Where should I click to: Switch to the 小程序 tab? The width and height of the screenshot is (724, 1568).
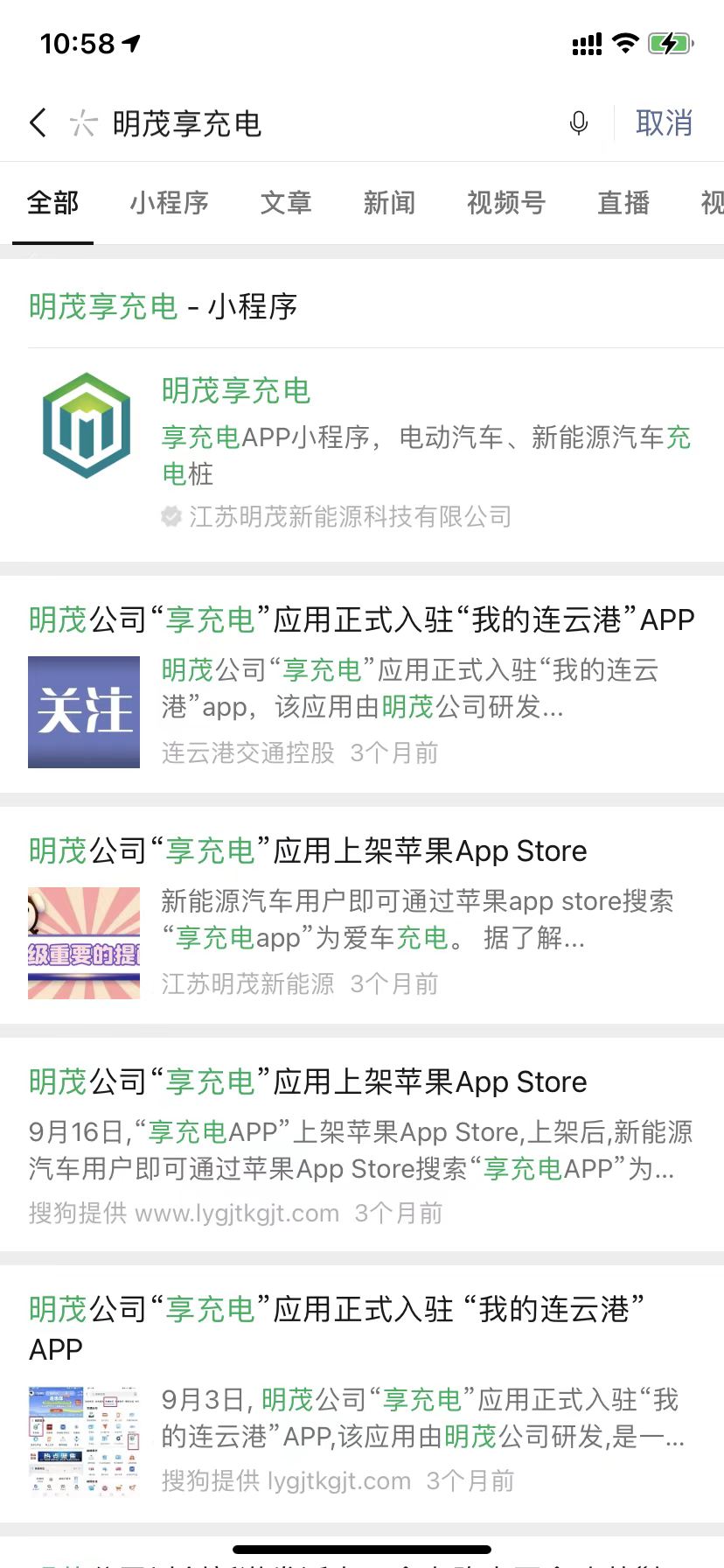click(169, 203)
